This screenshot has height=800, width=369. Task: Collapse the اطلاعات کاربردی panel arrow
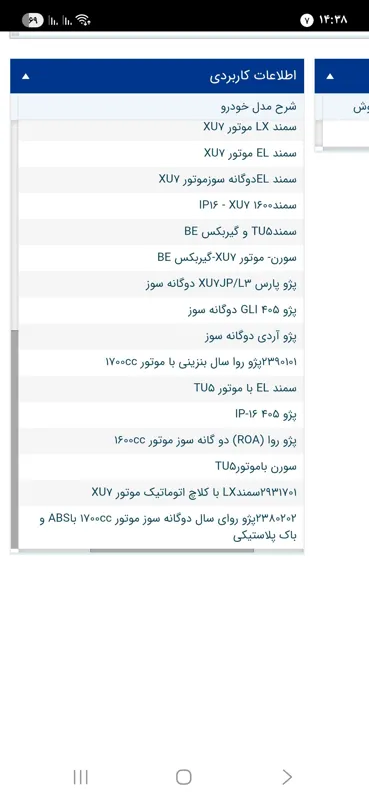point(26,77)
